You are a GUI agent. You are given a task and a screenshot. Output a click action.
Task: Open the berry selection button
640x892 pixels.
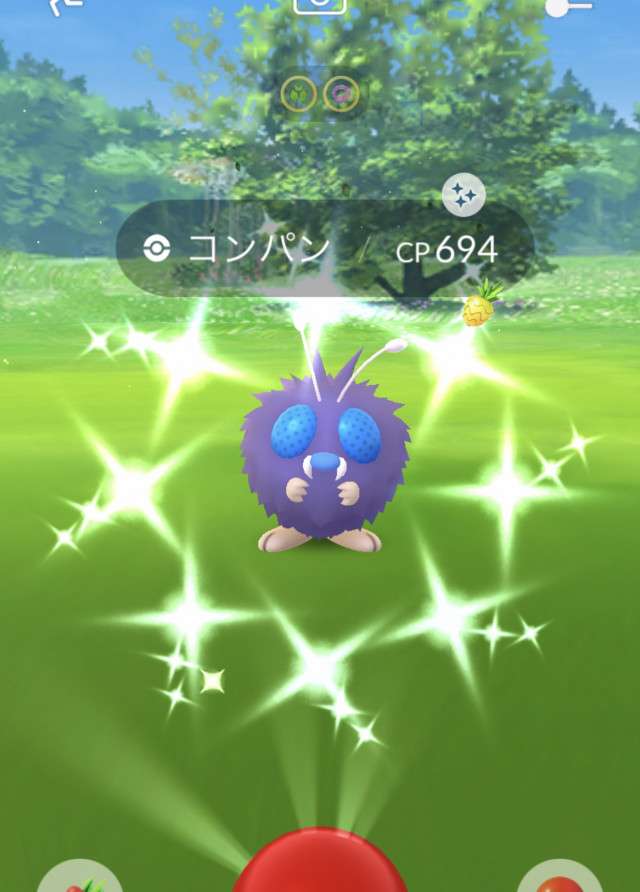(80, 878)
